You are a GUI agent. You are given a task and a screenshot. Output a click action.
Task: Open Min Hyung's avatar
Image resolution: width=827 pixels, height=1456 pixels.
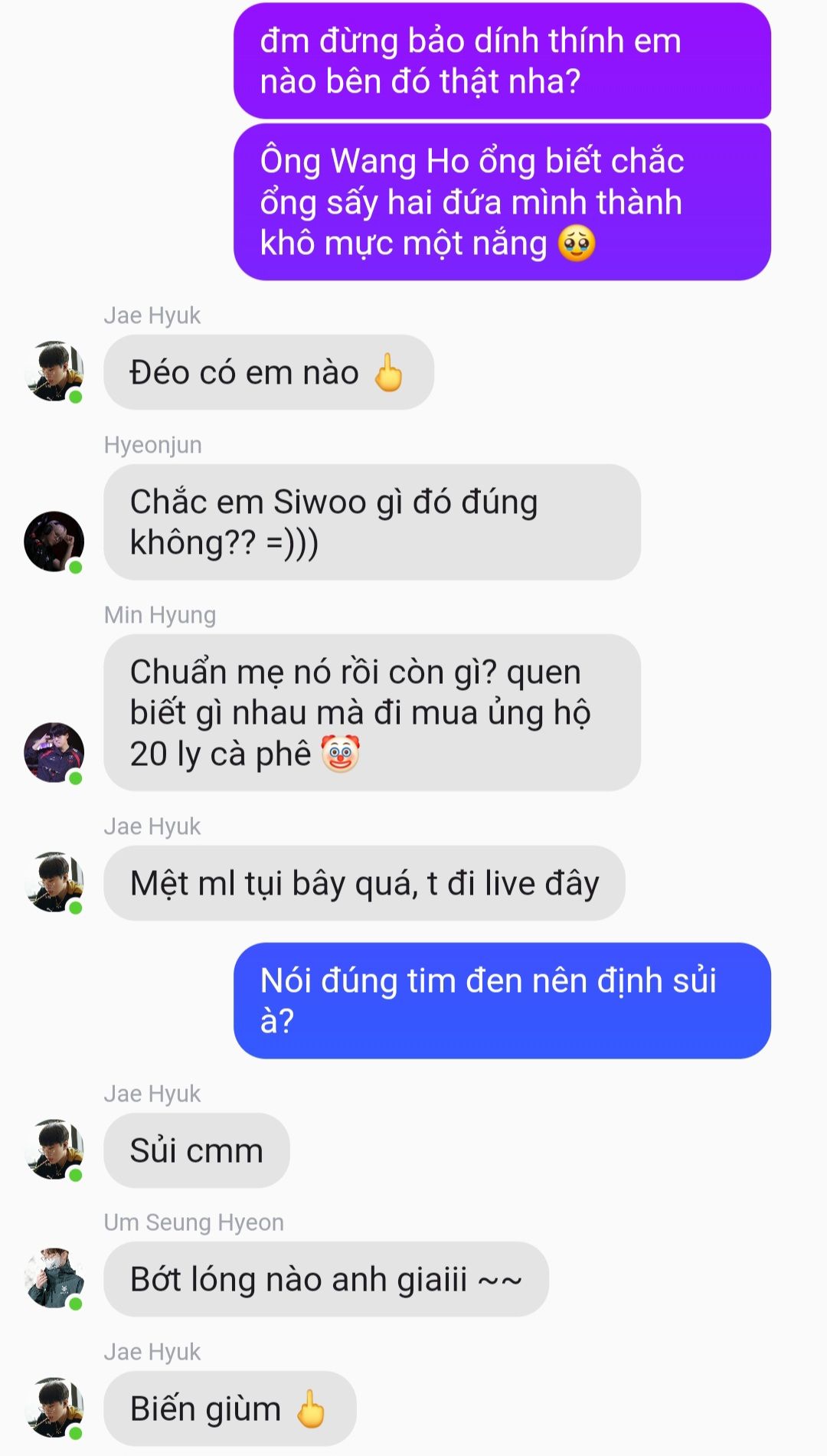point(54,752)
